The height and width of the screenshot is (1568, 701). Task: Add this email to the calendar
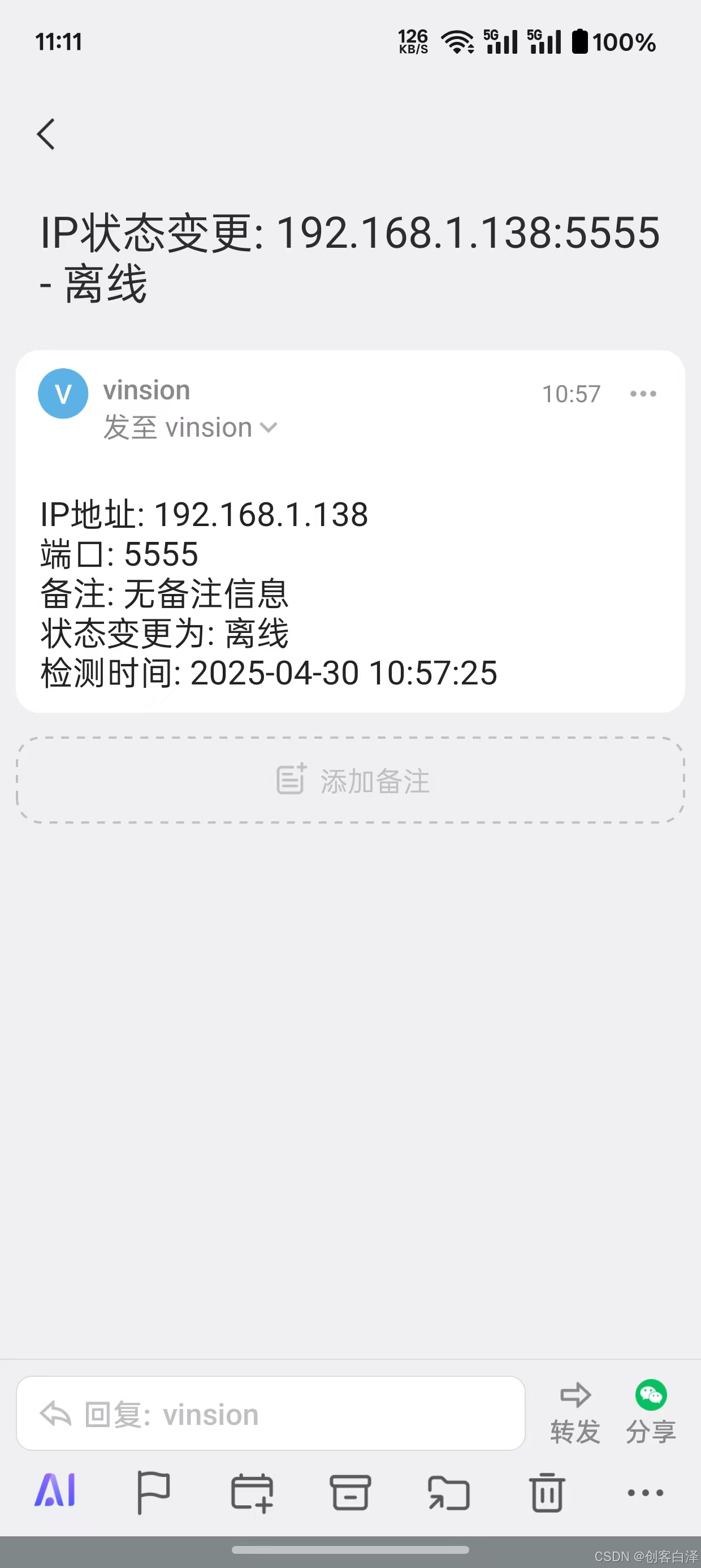click(x=252, y=1493)
